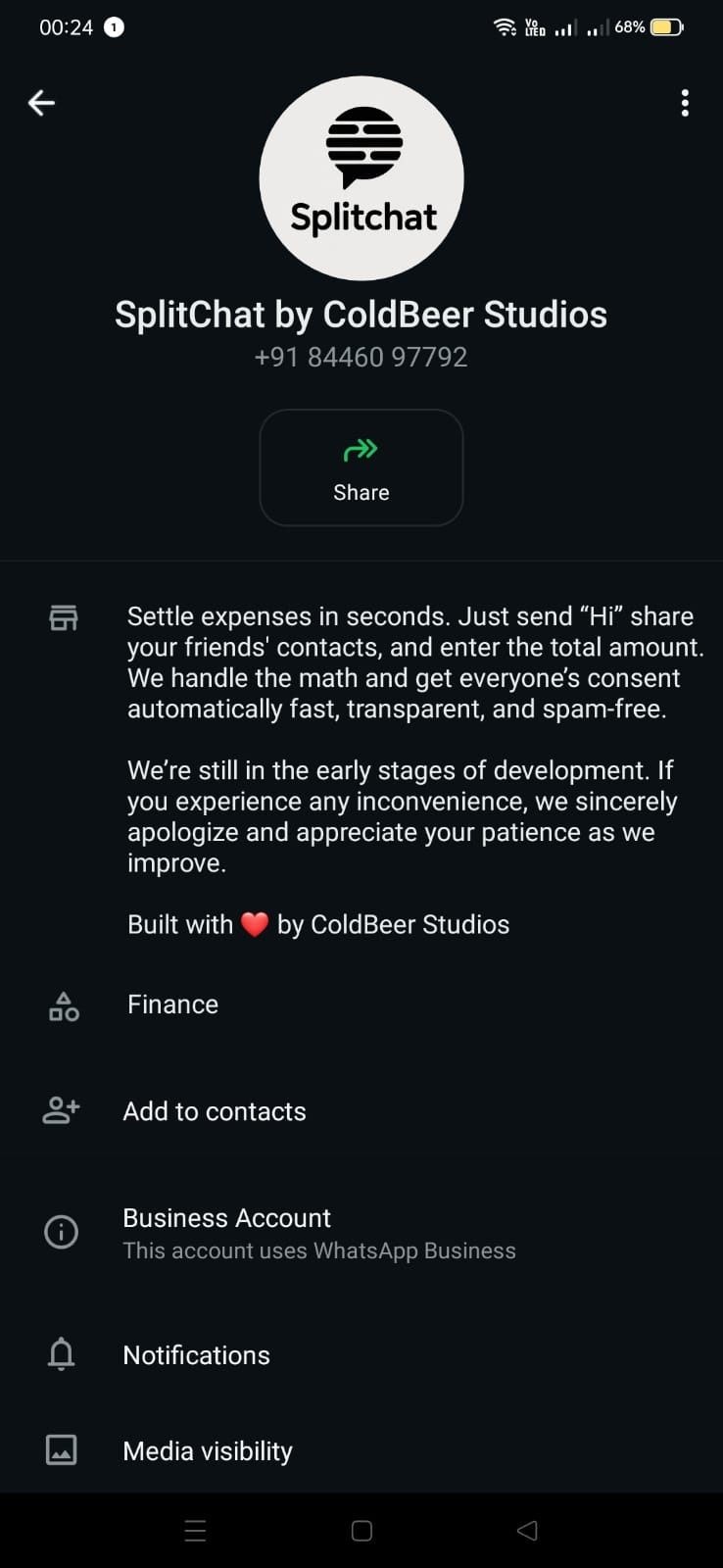
Task: Select the storefront business description icon
Action: pos(63,617)
